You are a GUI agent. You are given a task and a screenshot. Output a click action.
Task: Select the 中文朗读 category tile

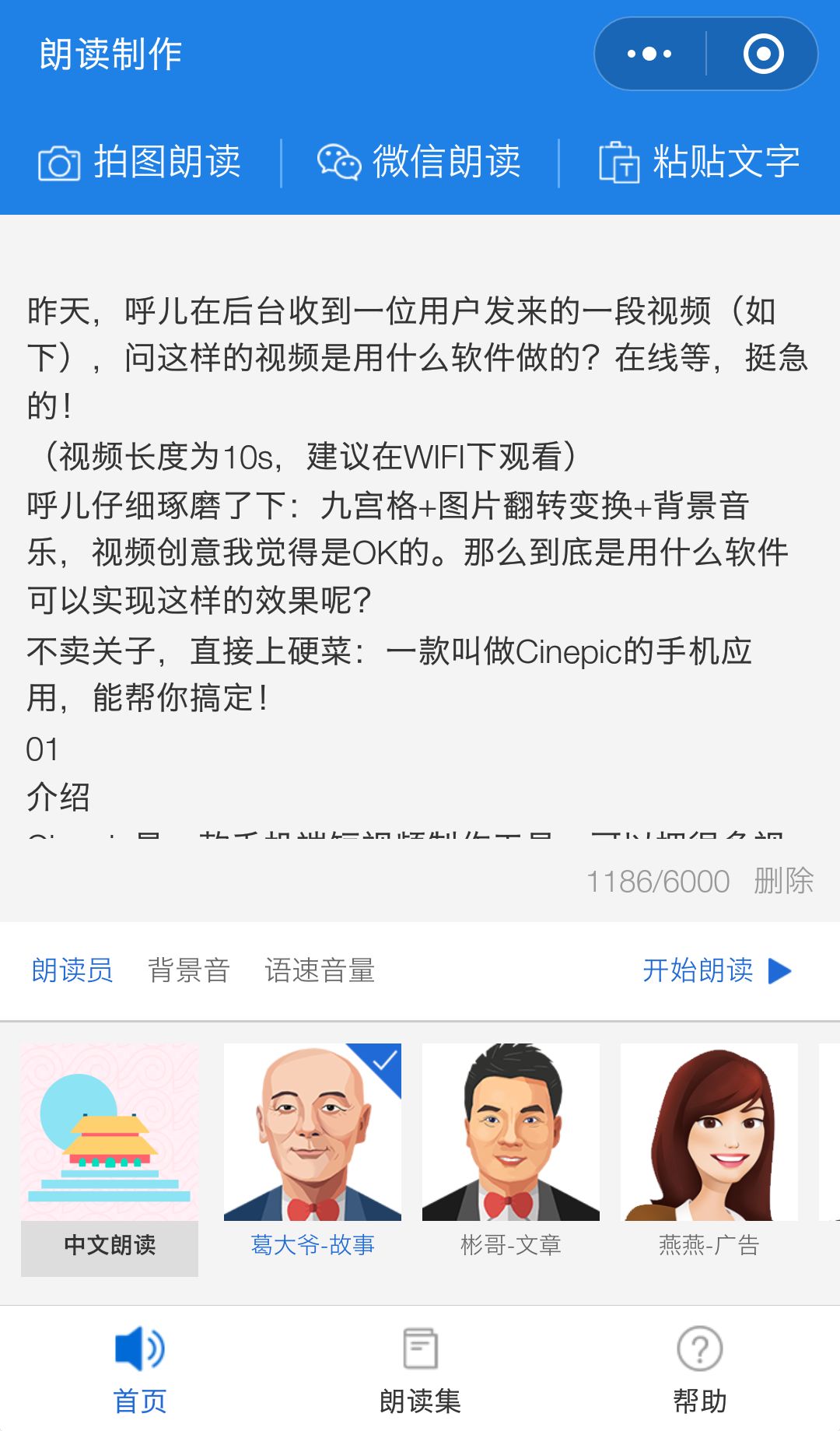[x=110, y=1159]
